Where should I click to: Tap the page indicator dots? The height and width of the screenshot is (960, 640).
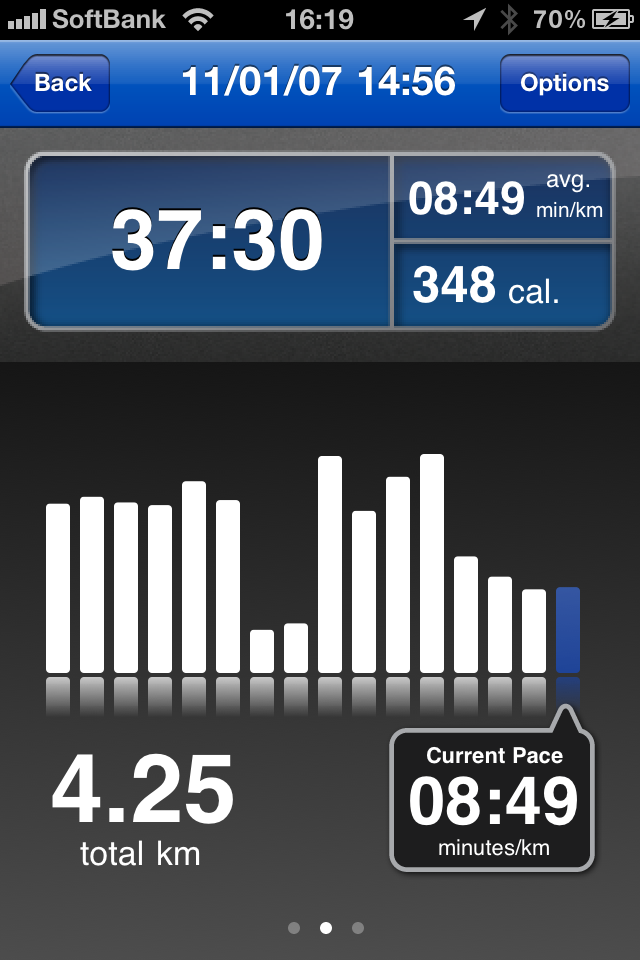pos(325,928)
